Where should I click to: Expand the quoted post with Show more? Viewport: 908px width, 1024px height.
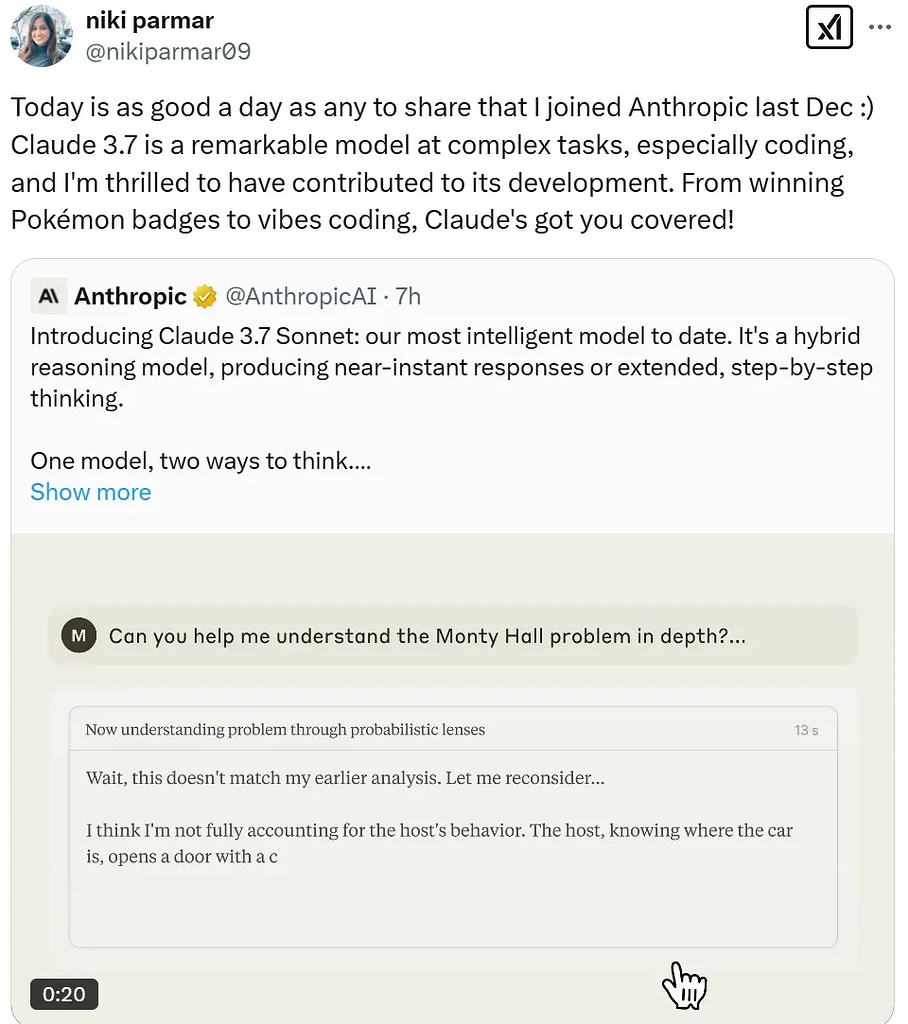point(90,492)
